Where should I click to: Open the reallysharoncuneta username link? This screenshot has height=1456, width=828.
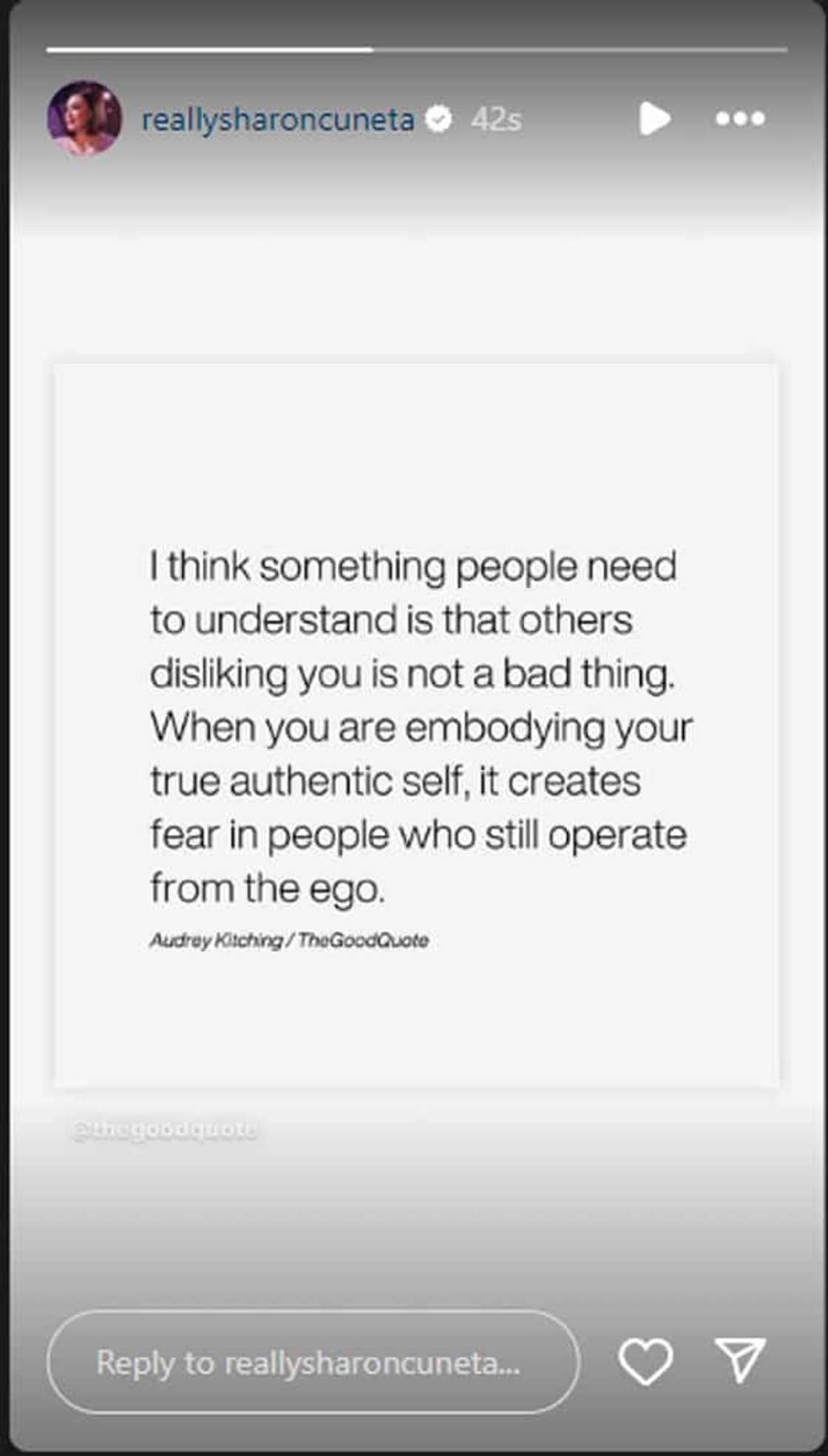[278, 120]
